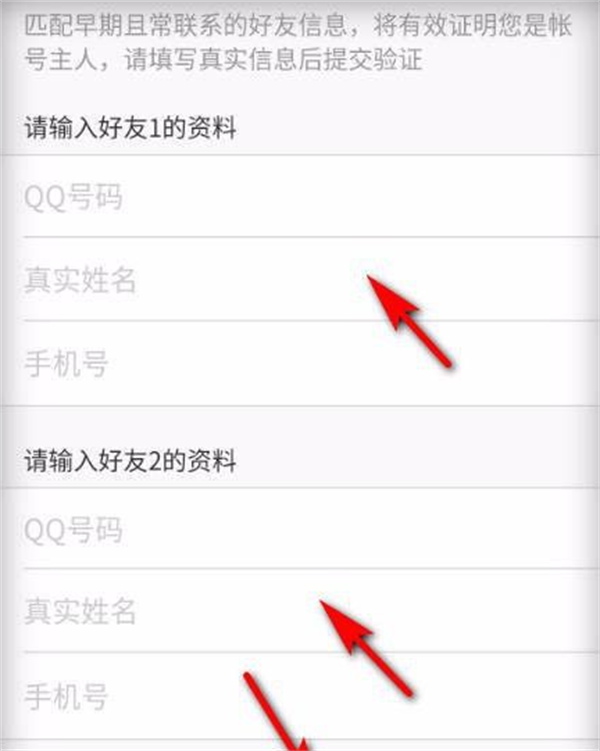Tap friend 2's QQ号码 field
The width and height of the screenshot is (600, 751).
pyautogui.click(x=300, y=529)
